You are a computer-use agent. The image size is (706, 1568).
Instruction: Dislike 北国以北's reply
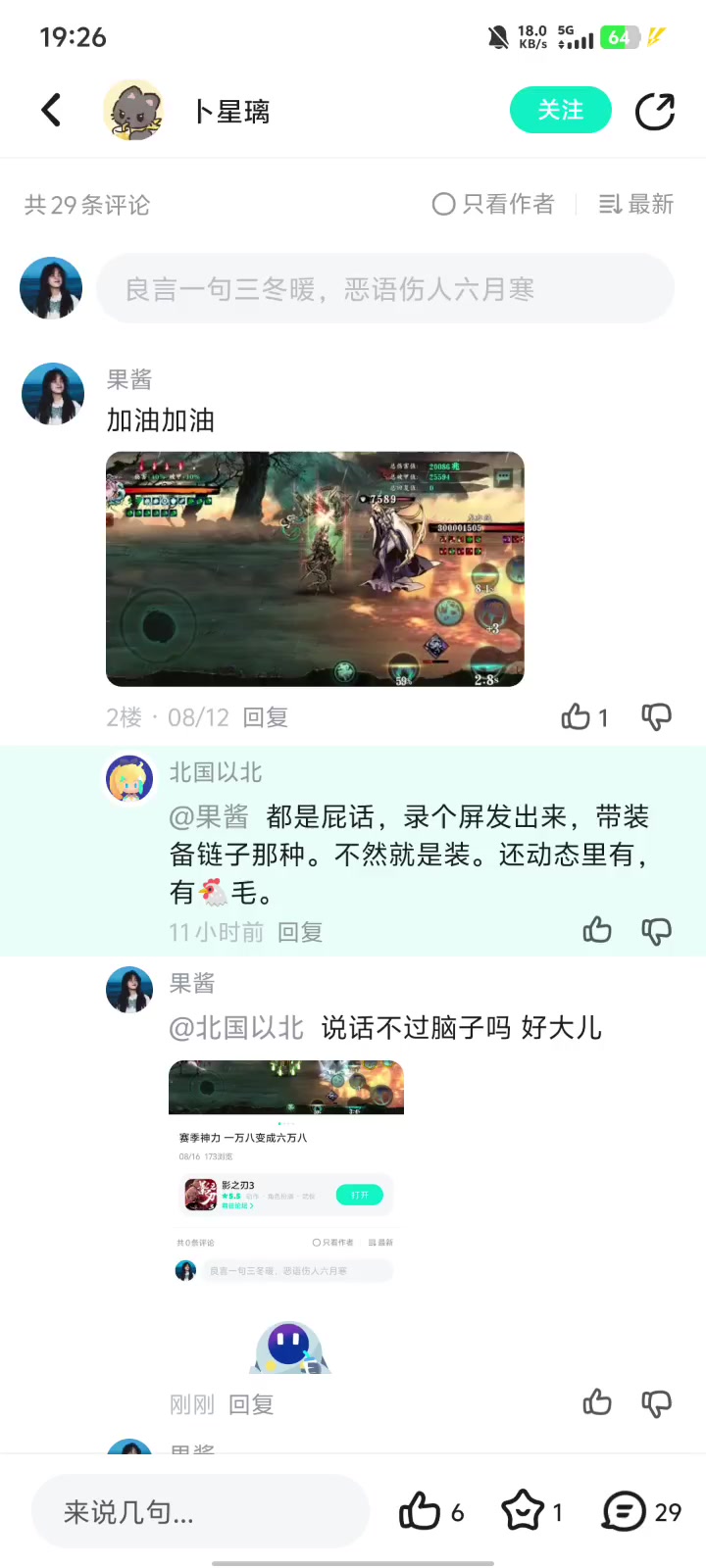click(656, 930)
